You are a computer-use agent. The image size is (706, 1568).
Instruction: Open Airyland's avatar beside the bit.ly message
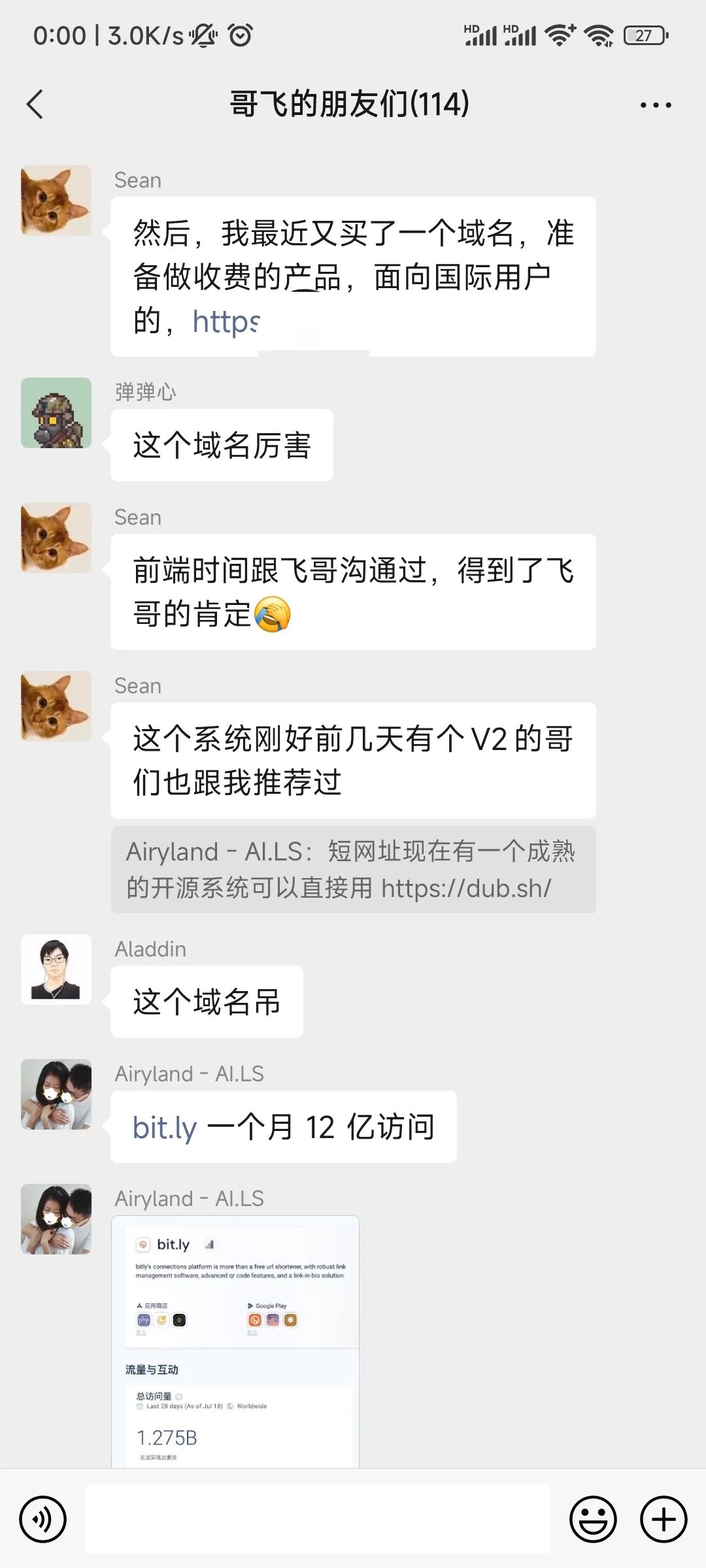(x=56, y=1094)
